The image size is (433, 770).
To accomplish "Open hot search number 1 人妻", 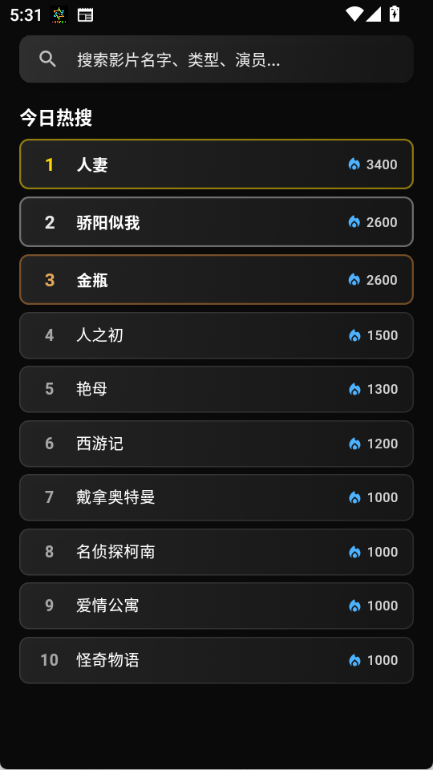I will point(216,164).
